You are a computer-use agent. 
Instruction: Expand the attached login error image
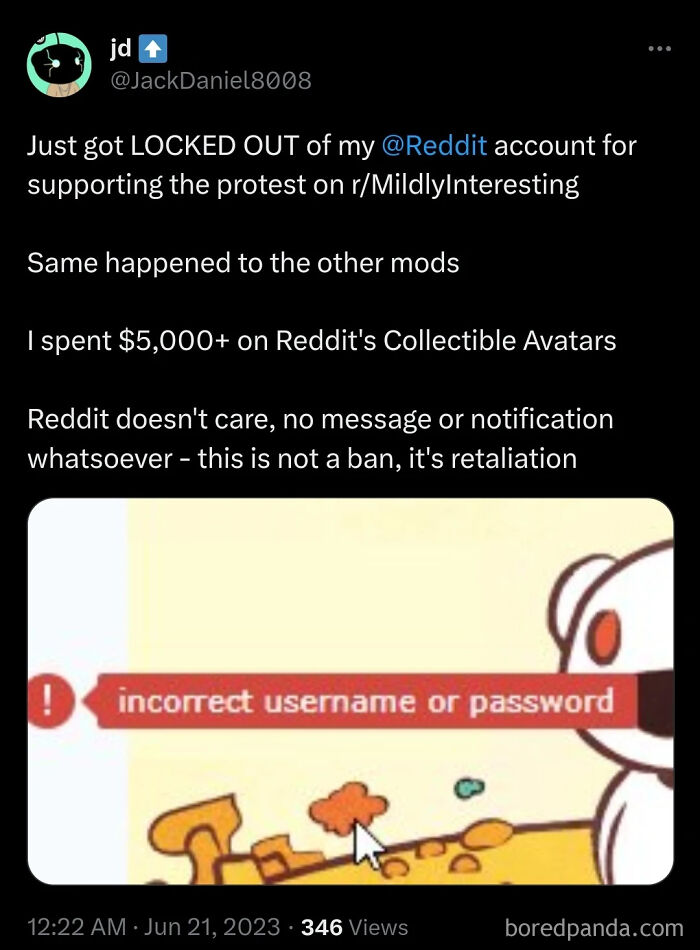350,690
